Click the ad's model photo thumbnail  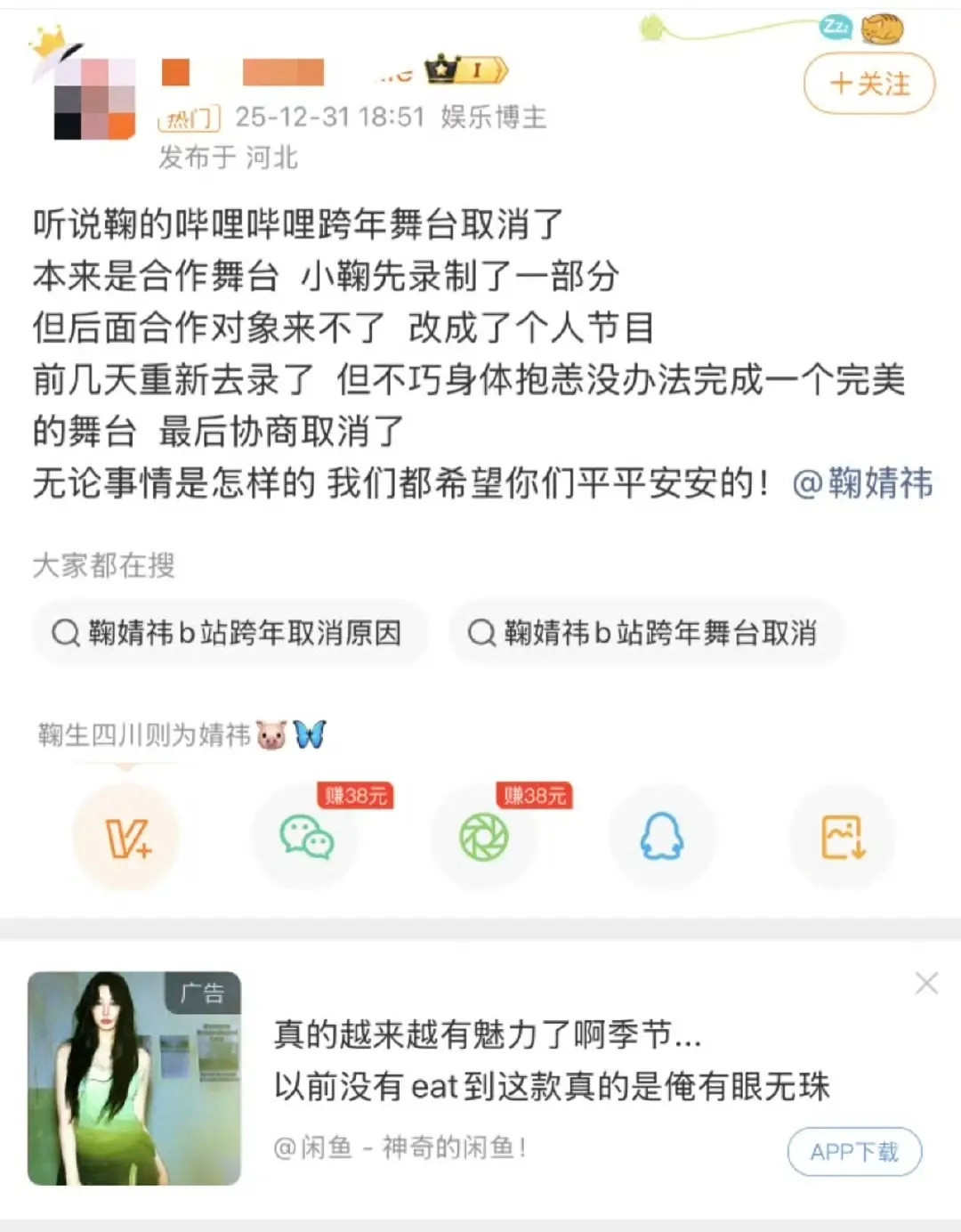click(x=133, y=1064)
